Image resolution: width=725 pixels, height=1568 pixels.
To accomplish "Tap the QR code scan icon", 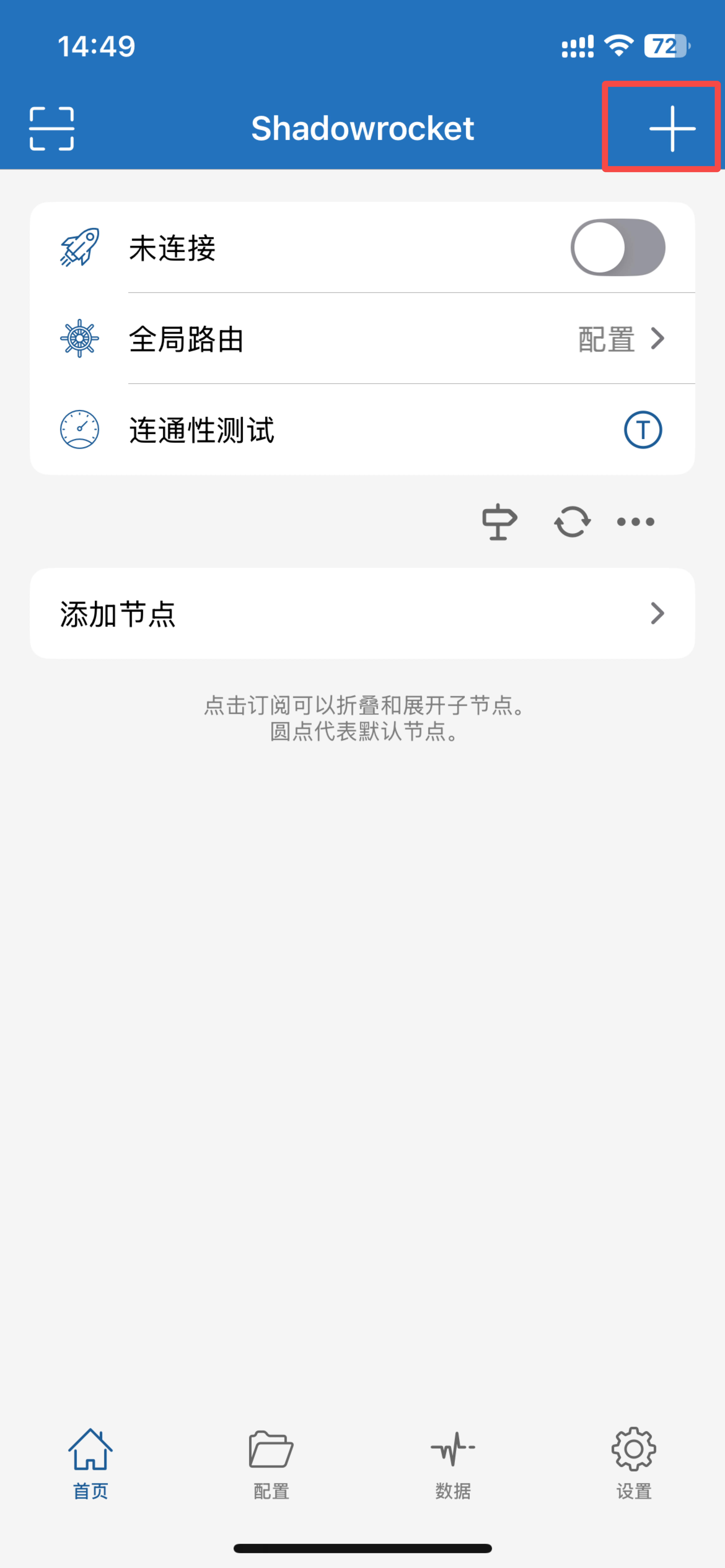I will coord(52,128).
